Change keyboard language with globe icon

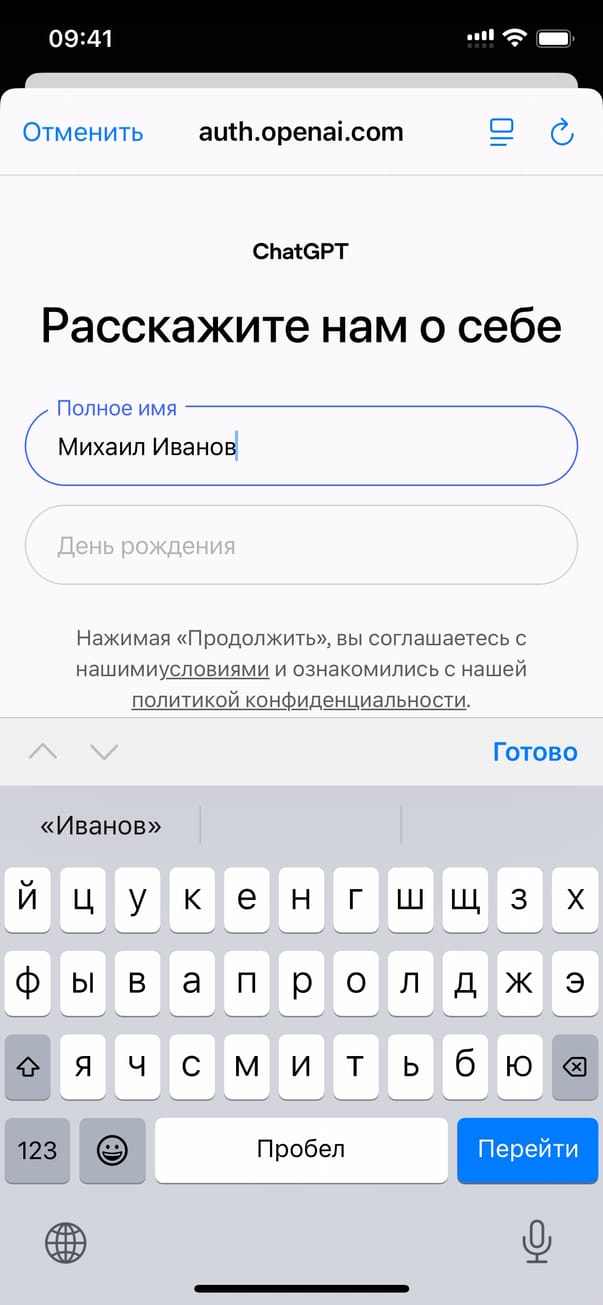click(x=66, y=1243)
